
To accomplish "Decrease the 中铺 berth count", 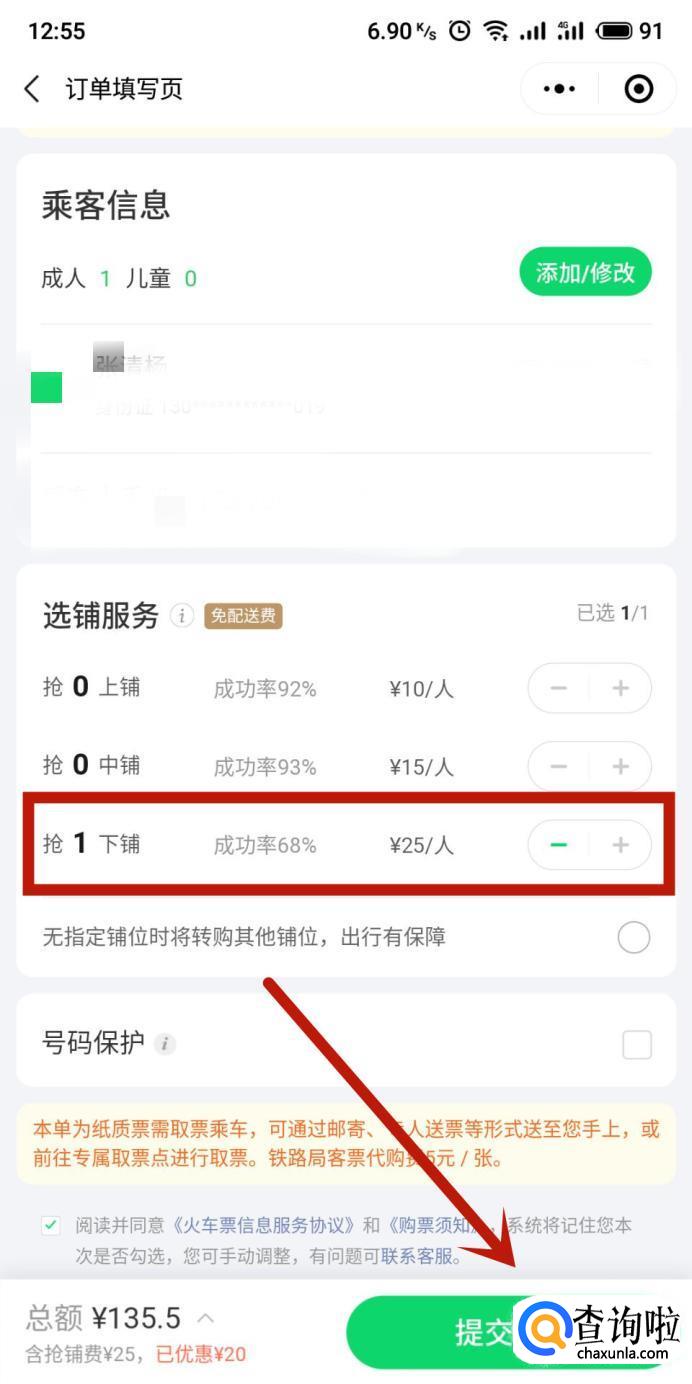I will pyautogui.click(x=559, y=766).
